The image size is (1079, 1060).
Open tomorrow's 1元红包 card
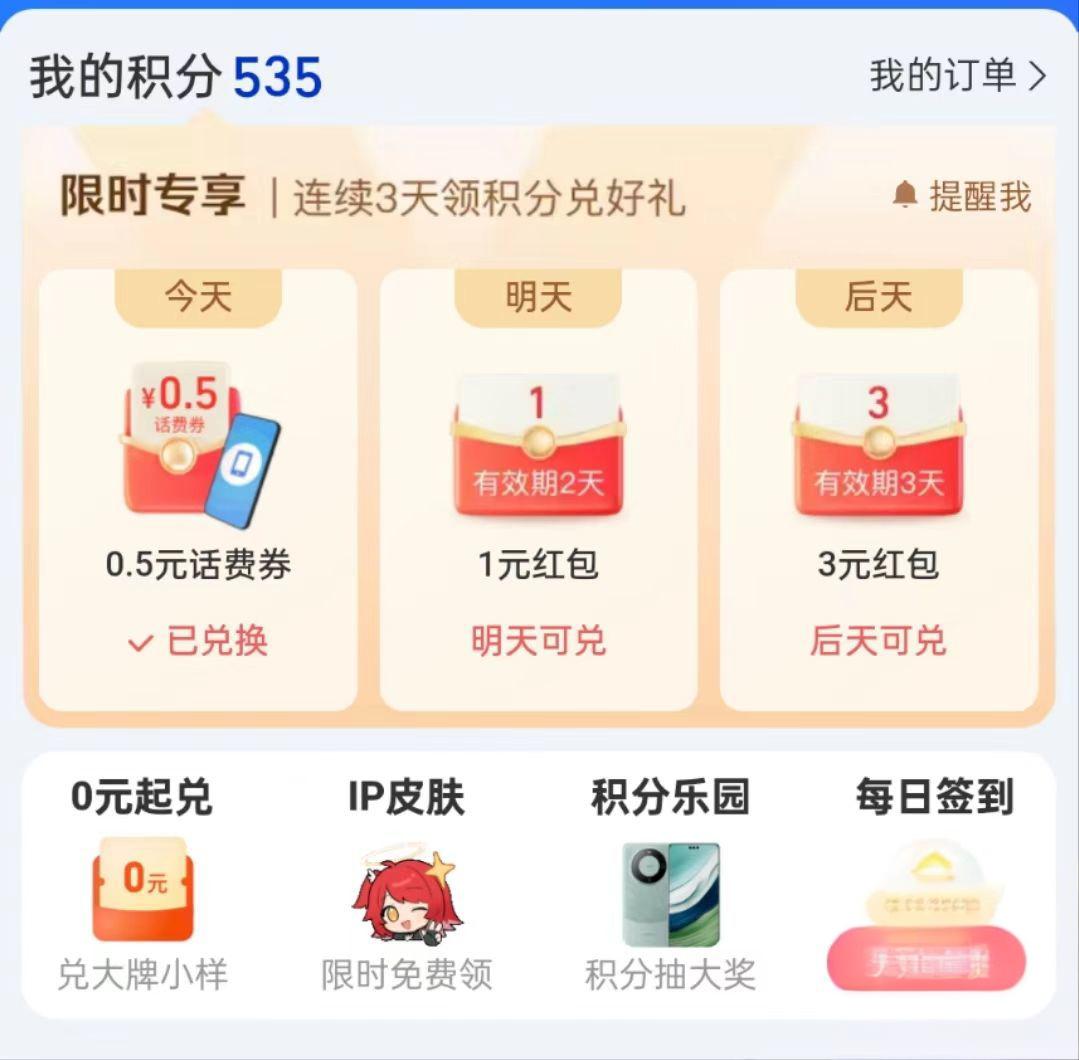click(x=538, y=490)
